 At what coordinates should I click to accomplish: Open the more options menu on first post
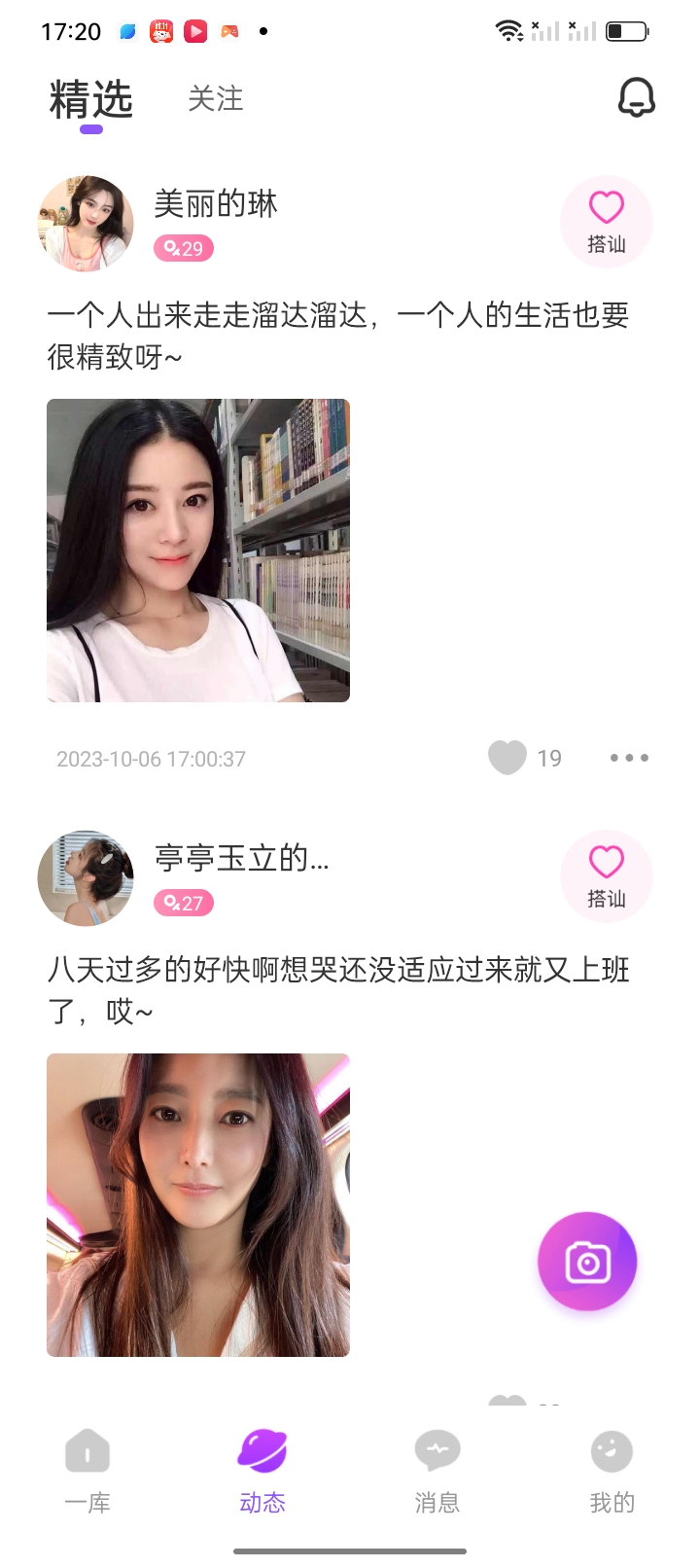(629, 758)
